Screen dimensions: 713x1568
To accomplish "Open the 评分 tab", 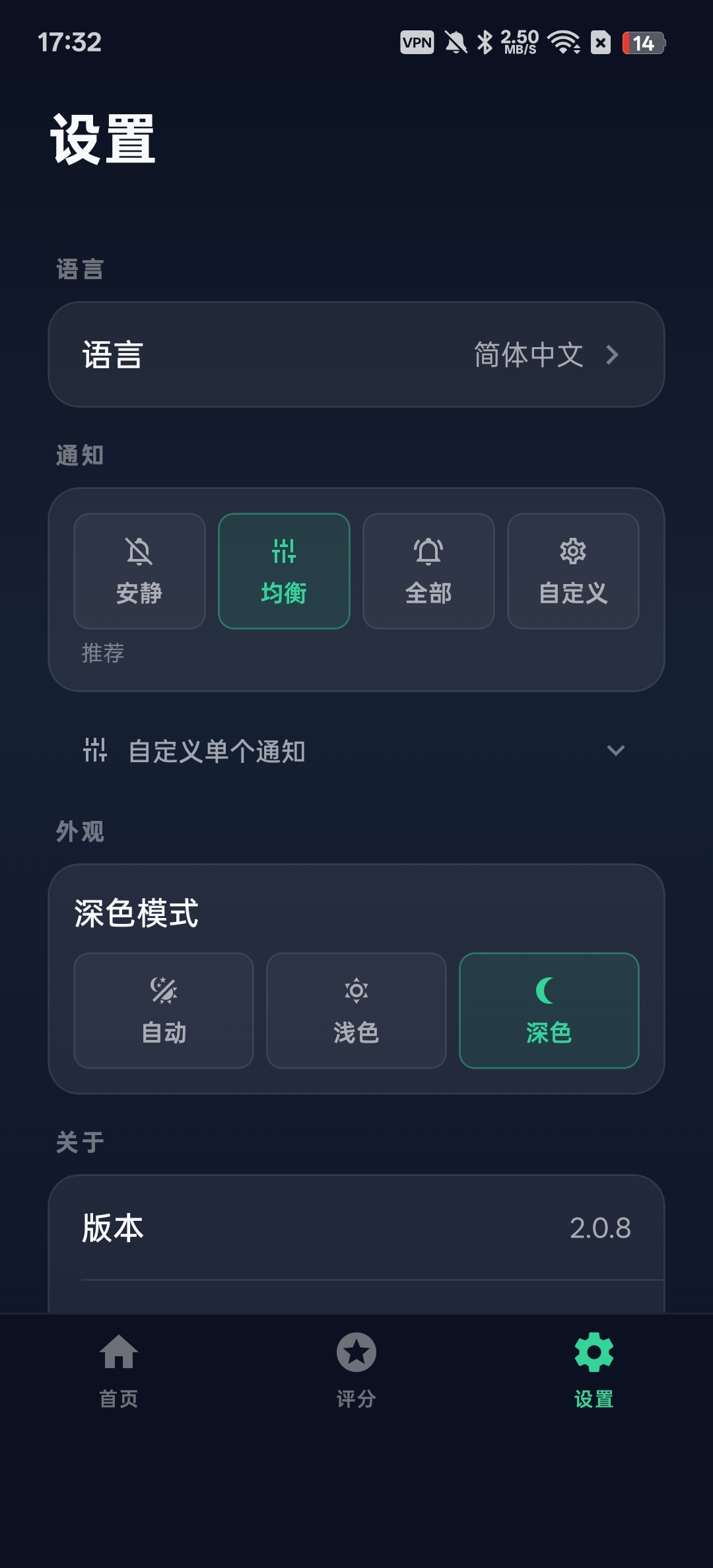I will 356,1370.
